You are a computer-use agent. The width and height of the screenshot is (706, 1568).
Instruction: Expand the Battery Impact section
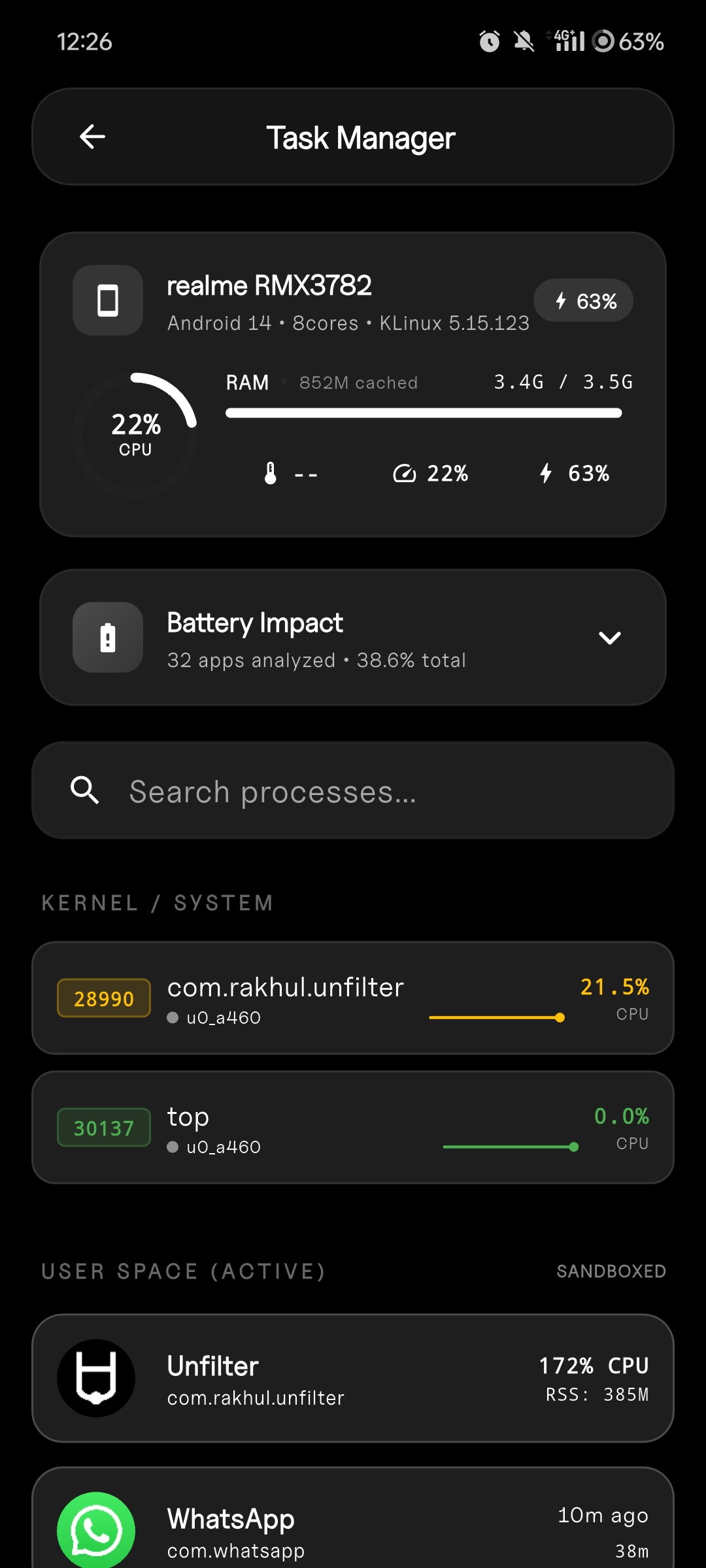(x=611, y=638)
